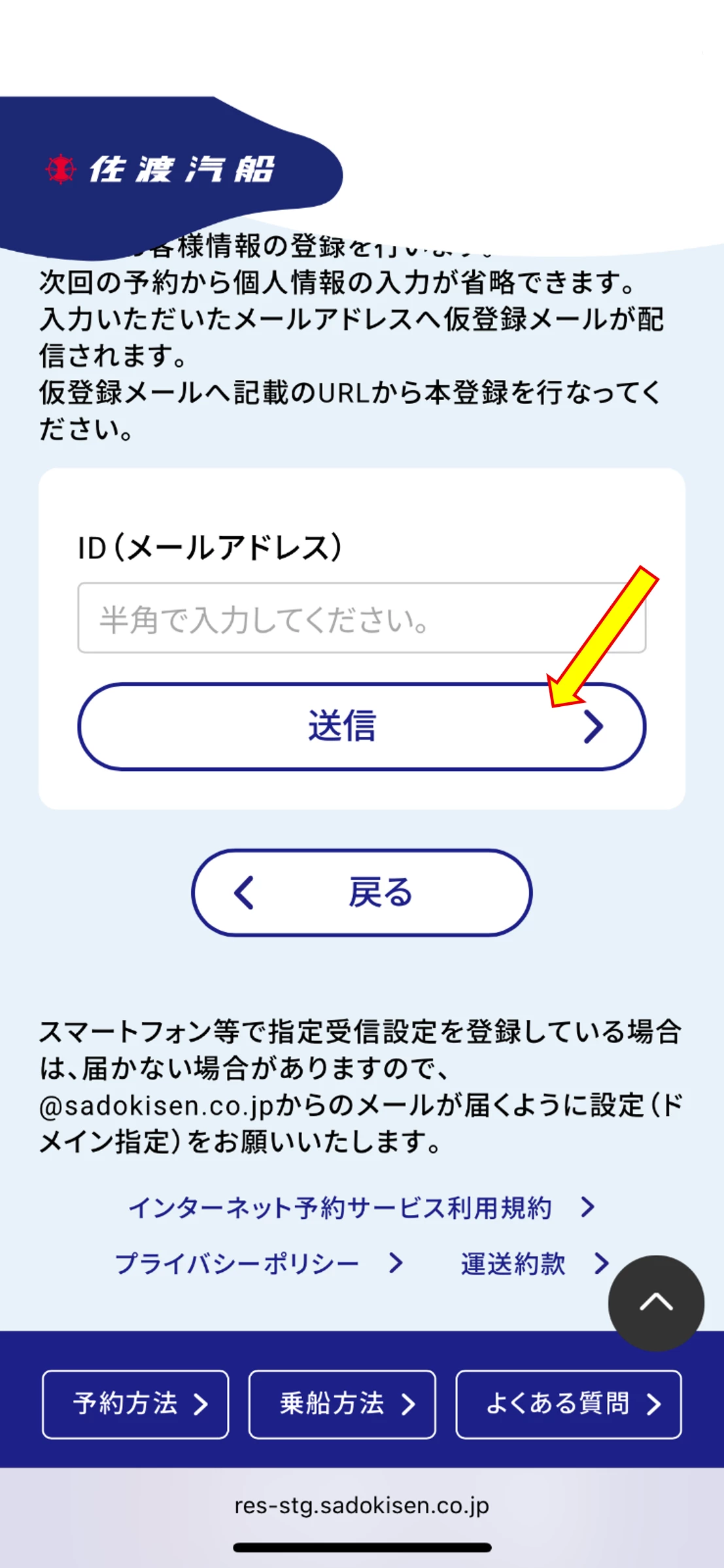Image resolution: width=724 pixels, height=1568 pixels.
Task: Tap the 送信 button
Action: [362, 726]
